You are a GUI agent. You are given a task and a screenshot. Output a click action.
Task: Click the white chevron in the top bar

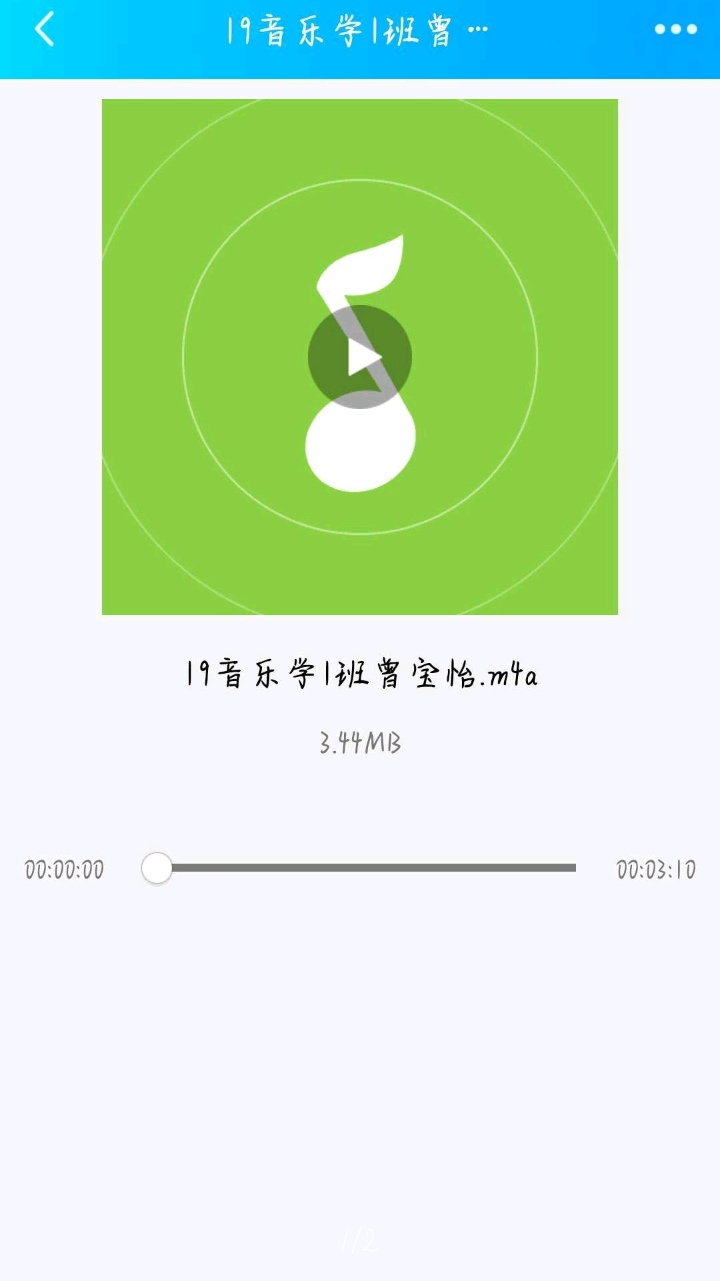(x=42, y=30)
